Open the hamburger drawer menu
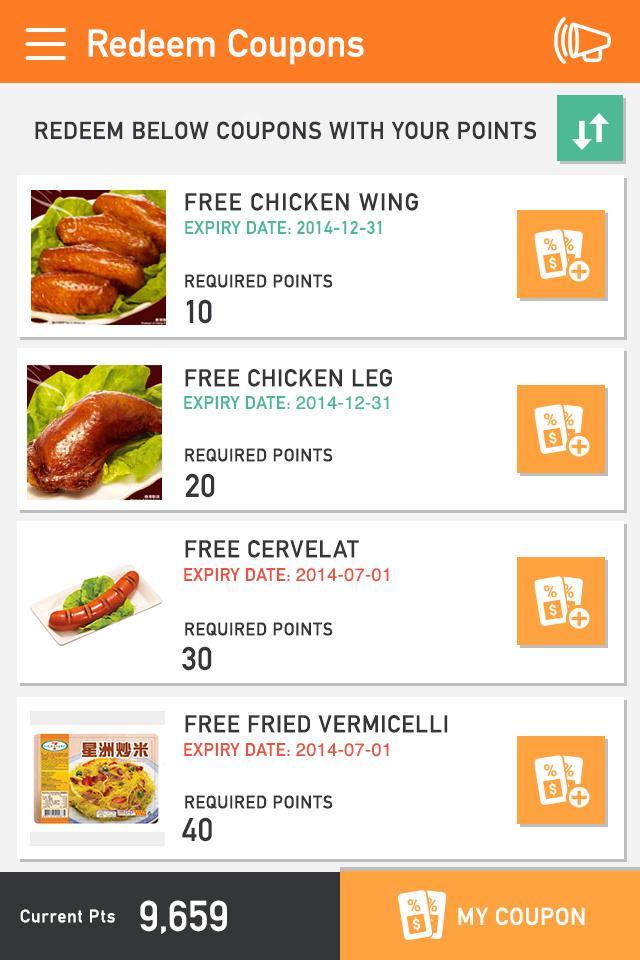This screenshot has width=640, height=960. pos(46,43)
